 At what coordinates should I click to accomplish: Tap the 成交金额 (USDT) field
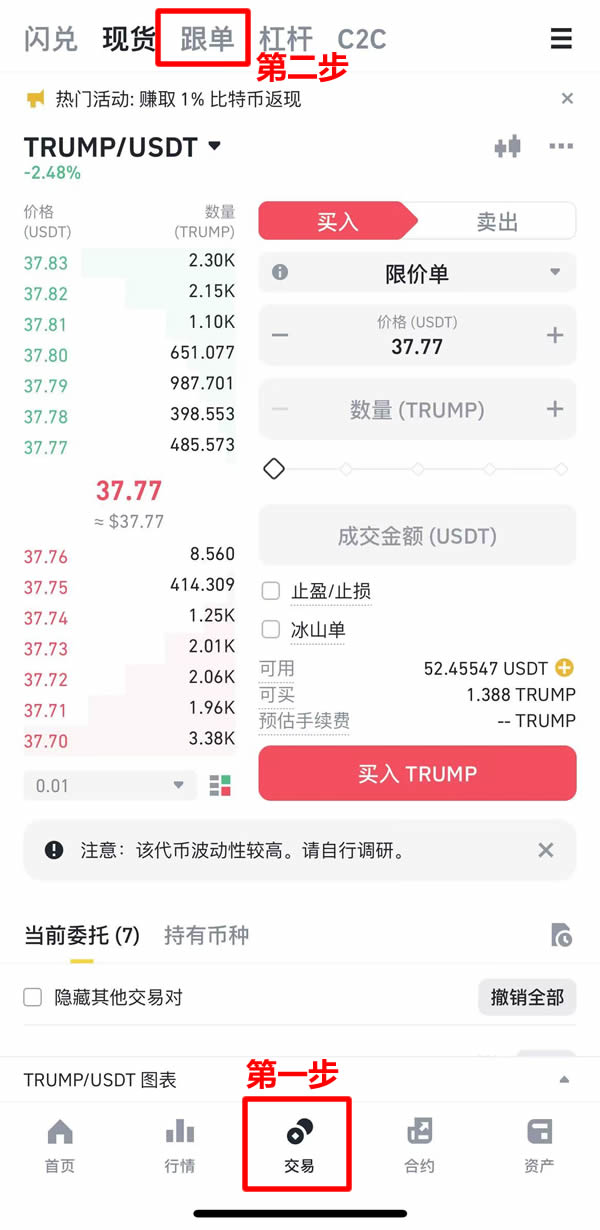(417, 536)
